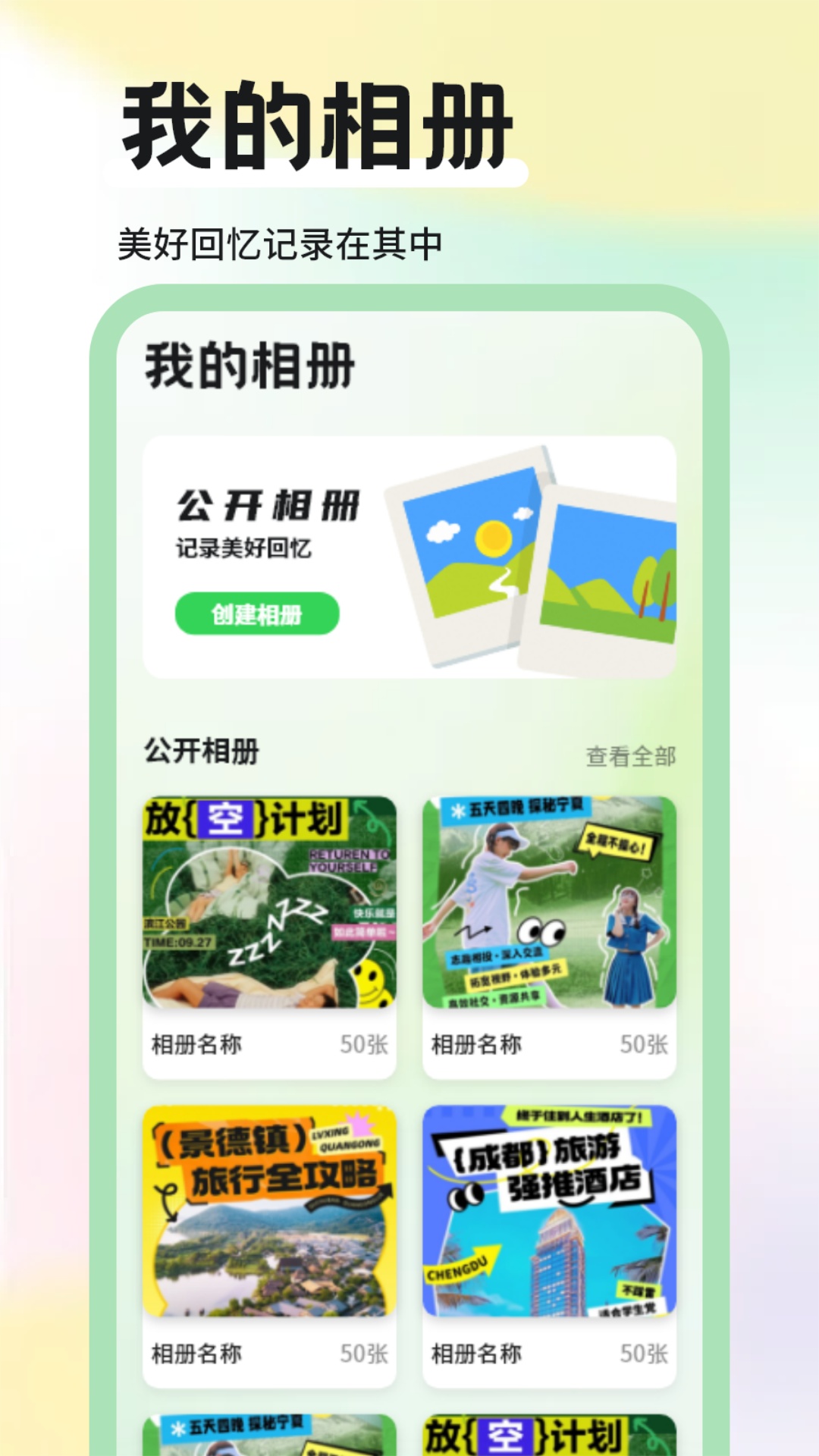Open the 放{空}计划 album thumbnail
This screenshot has height=1456, width=819.
(x=270, y=902)
